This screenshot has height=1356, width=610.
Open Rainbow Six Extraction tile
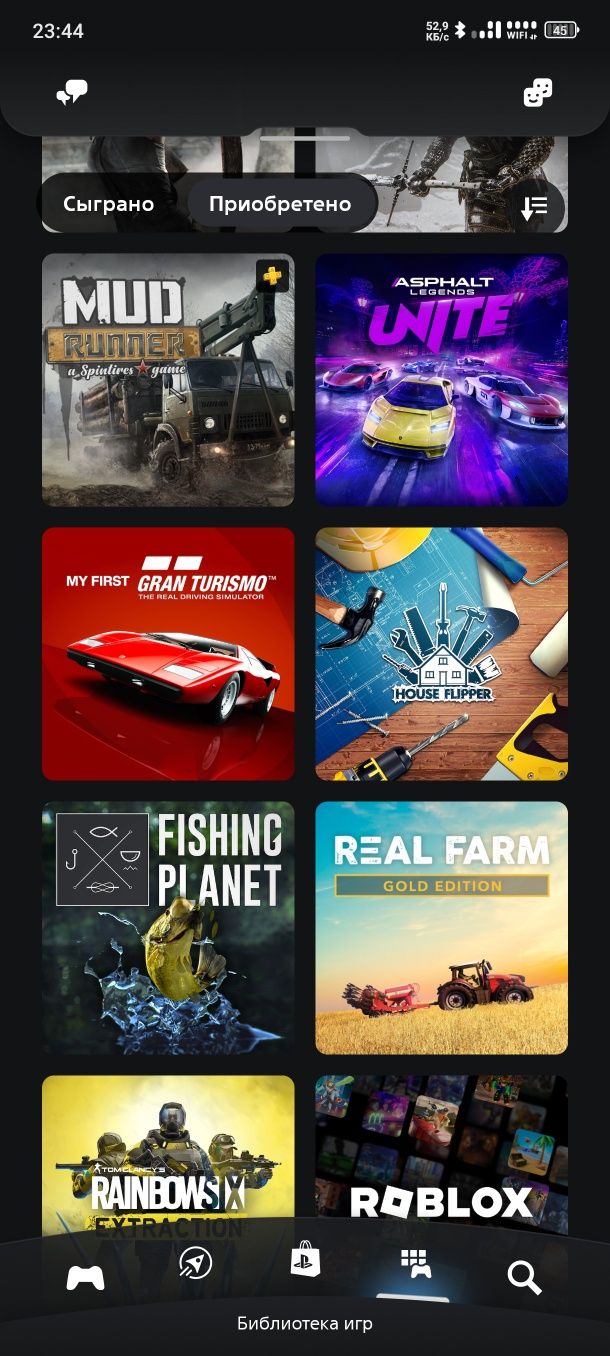coord(168,1150)
